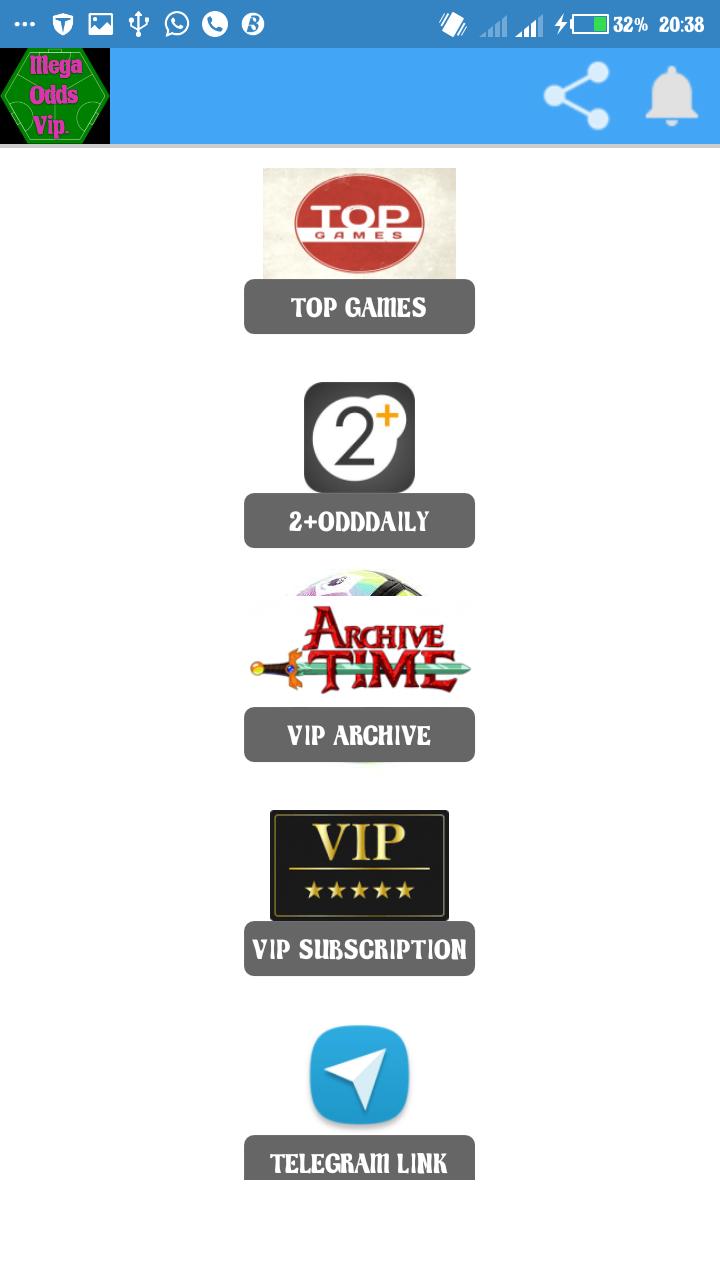Click the Mega Odds Vip logo
The image size is (720, 1280).
(55, 96)
